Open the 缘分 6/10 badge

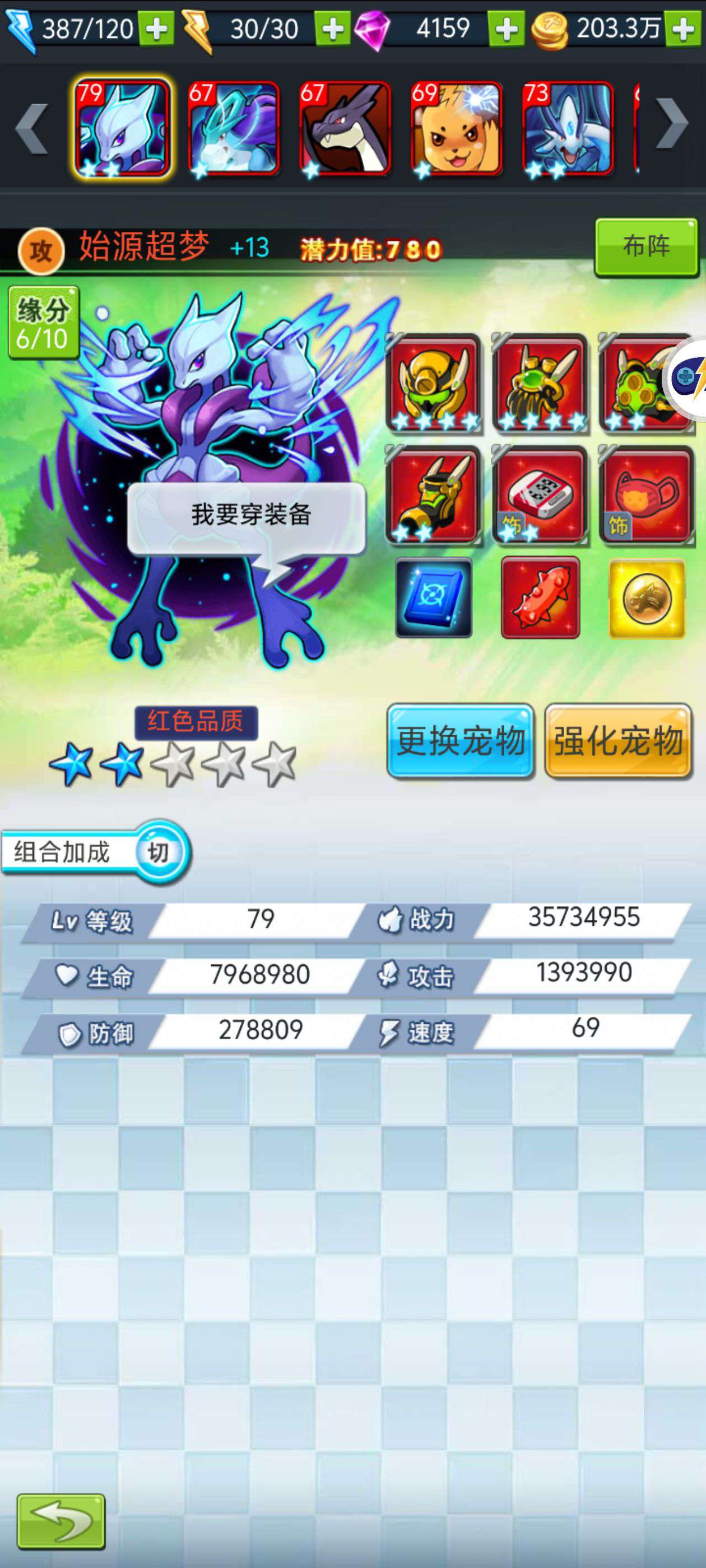(43, 323)
